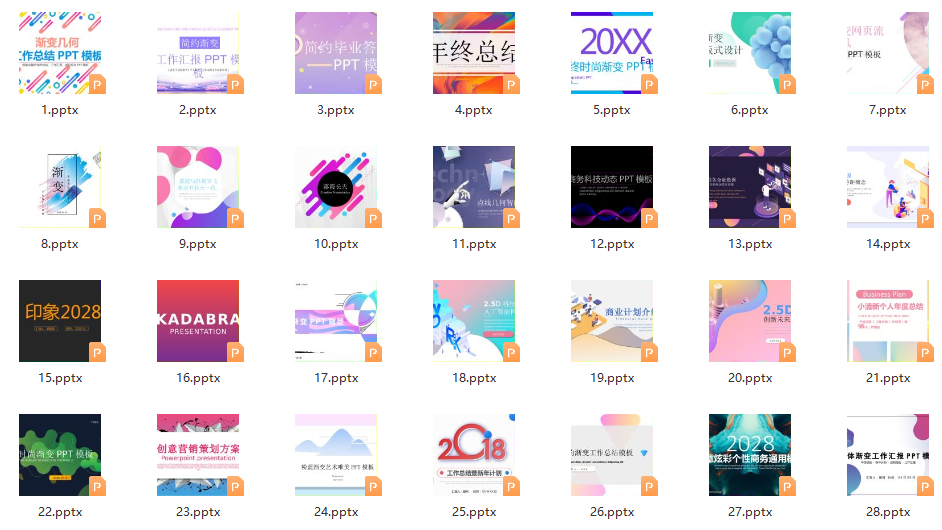Open the file 4.pptx

pos(474,54)
